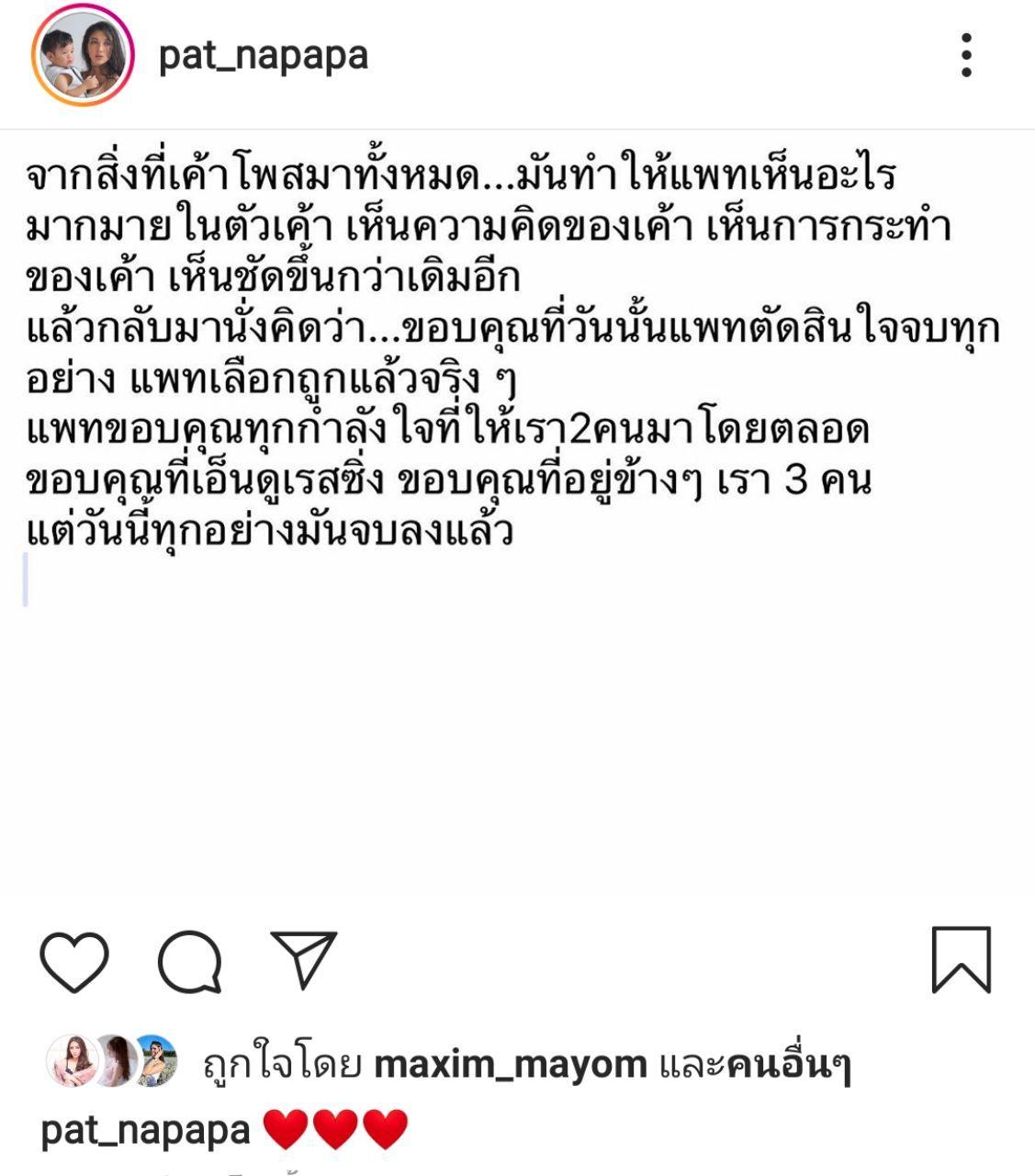Share the post via the paper plane icon
Image resolution: width=1035 pixels, height=1176 pixels.
click(304, 959)
